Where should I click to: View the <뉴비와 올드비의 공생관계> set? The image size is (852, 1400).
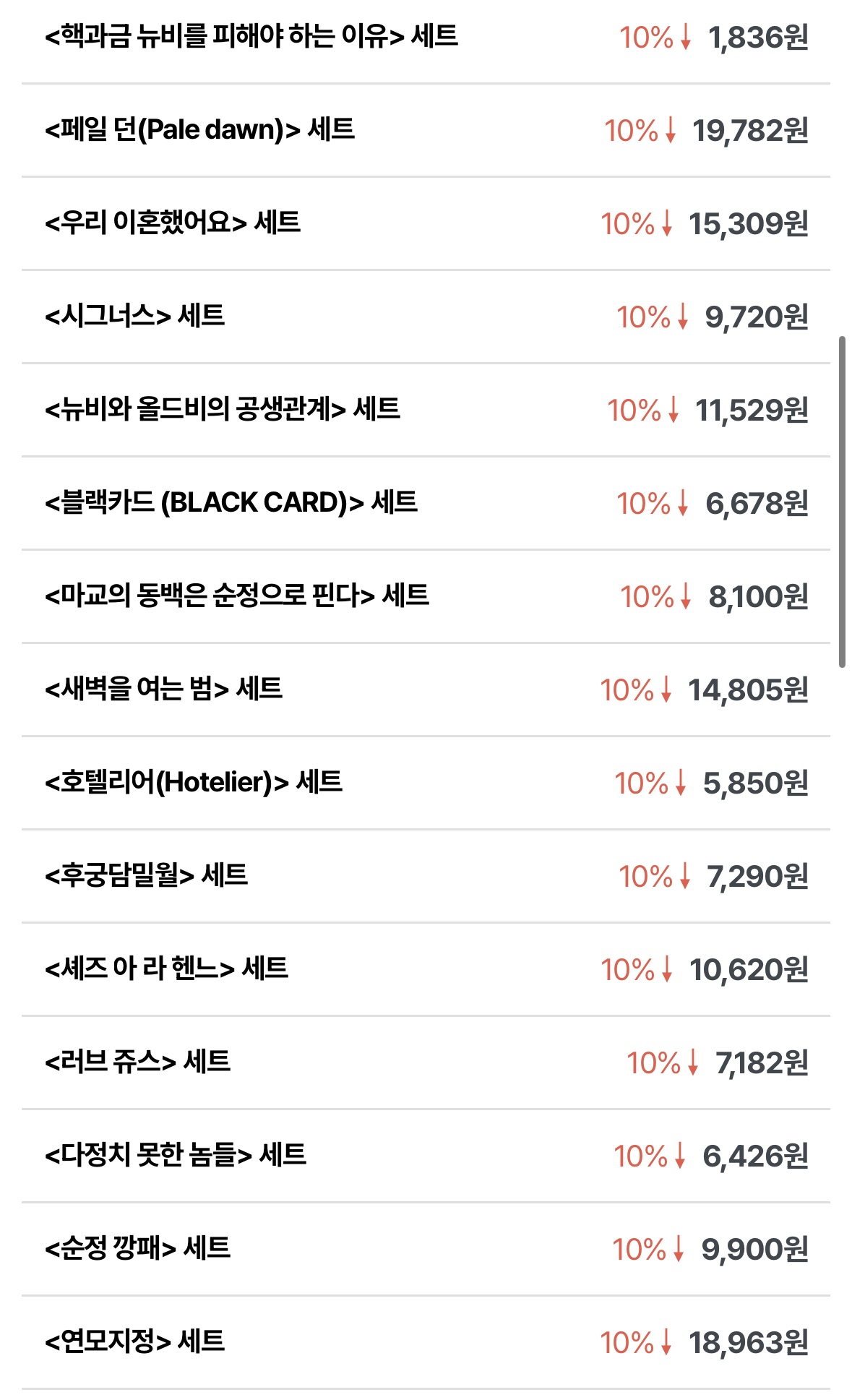tap(222, 409)
